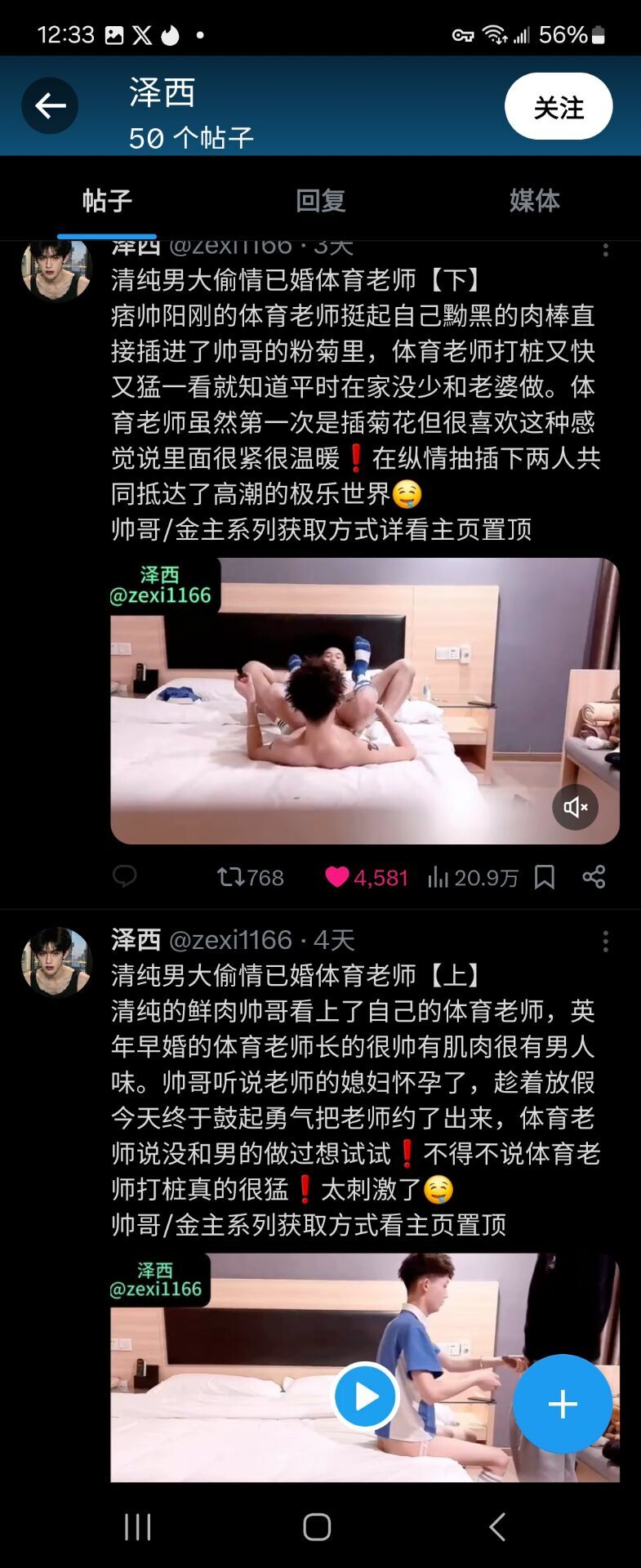Compose a new post with plus button
Screen dimensions: 641x1568
pyautogui.click(x=563, y=1404)
